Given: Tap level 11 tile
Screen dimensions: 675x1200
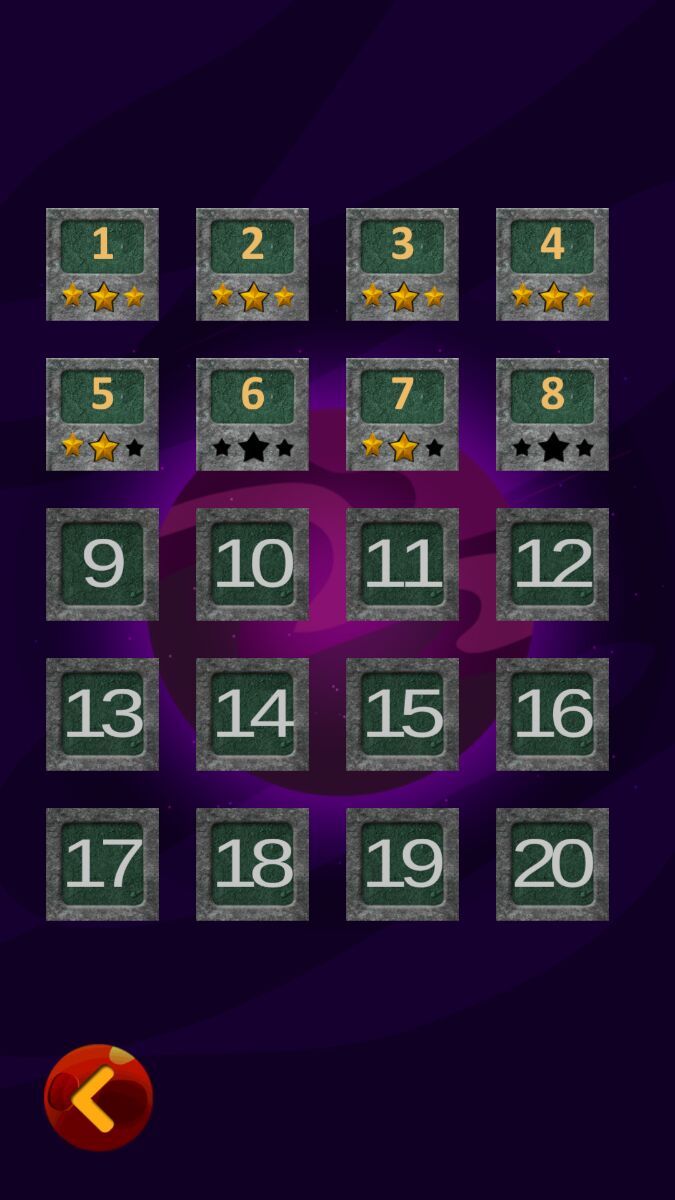Looking at the screenshot, I should 402,564.
